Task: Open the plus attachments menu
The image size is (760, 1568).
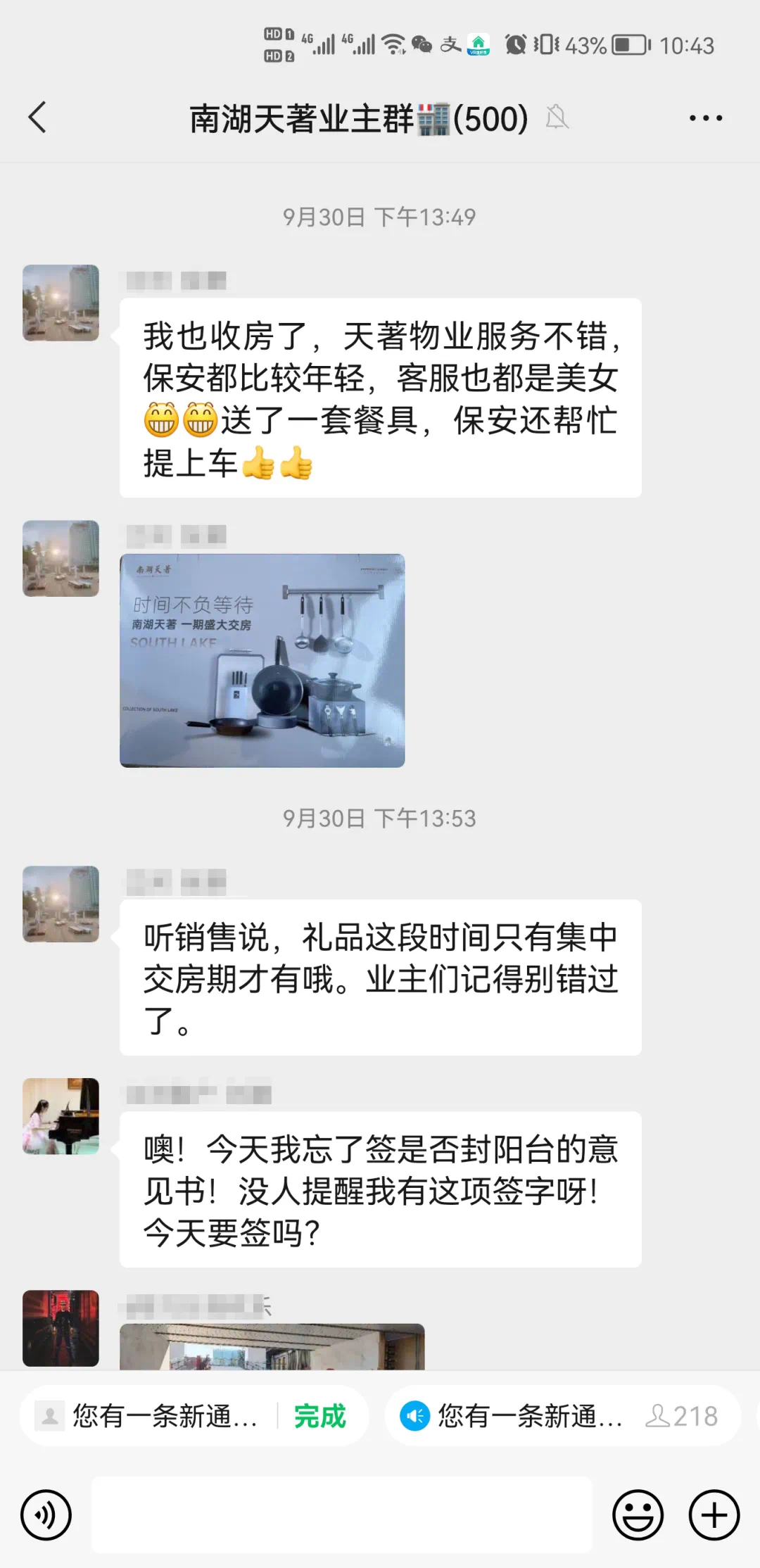Action: point(714,1515)
